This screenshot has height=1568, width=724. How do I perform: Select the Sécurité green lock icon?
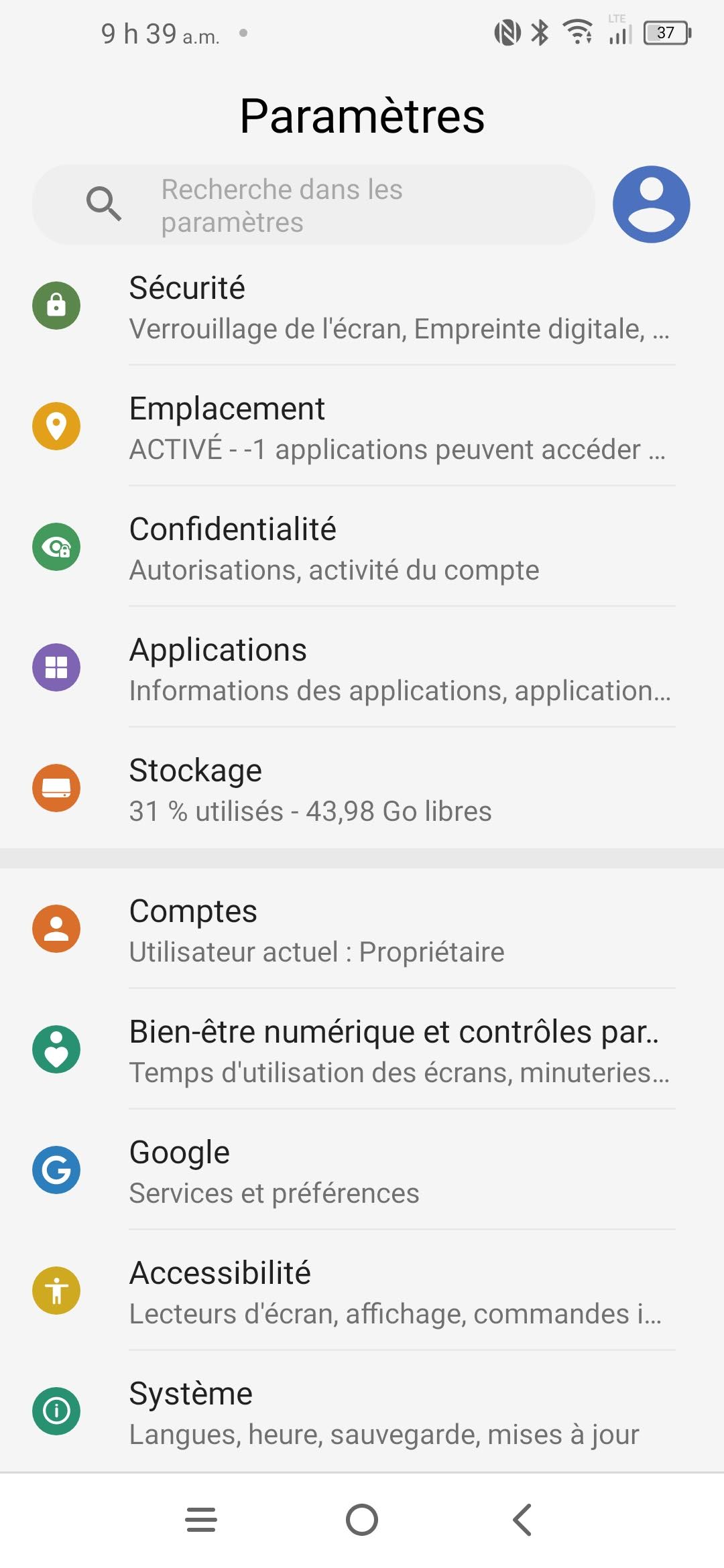[56, 305]
